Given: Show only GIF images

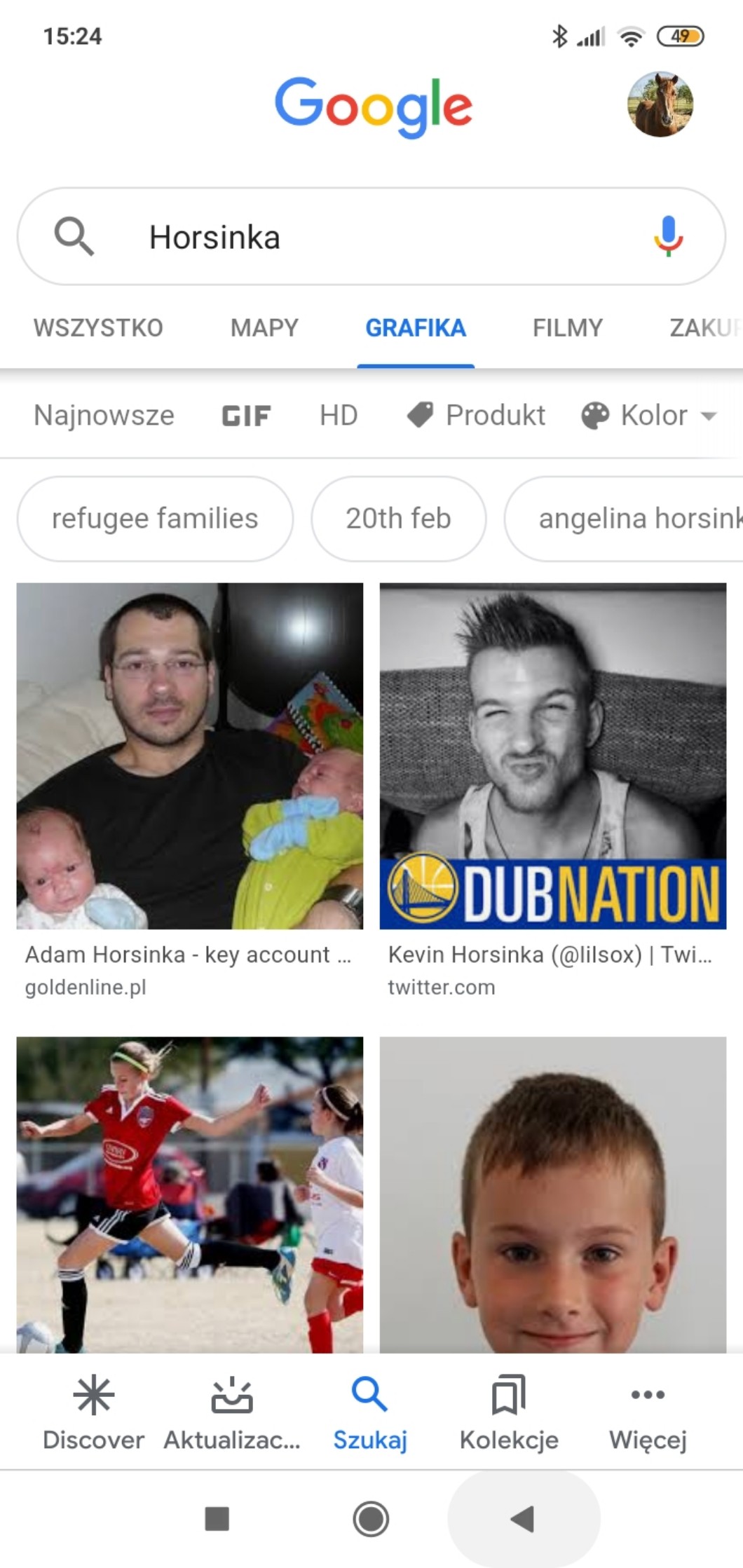Looking at the screenshot, I should pos(246,416).
